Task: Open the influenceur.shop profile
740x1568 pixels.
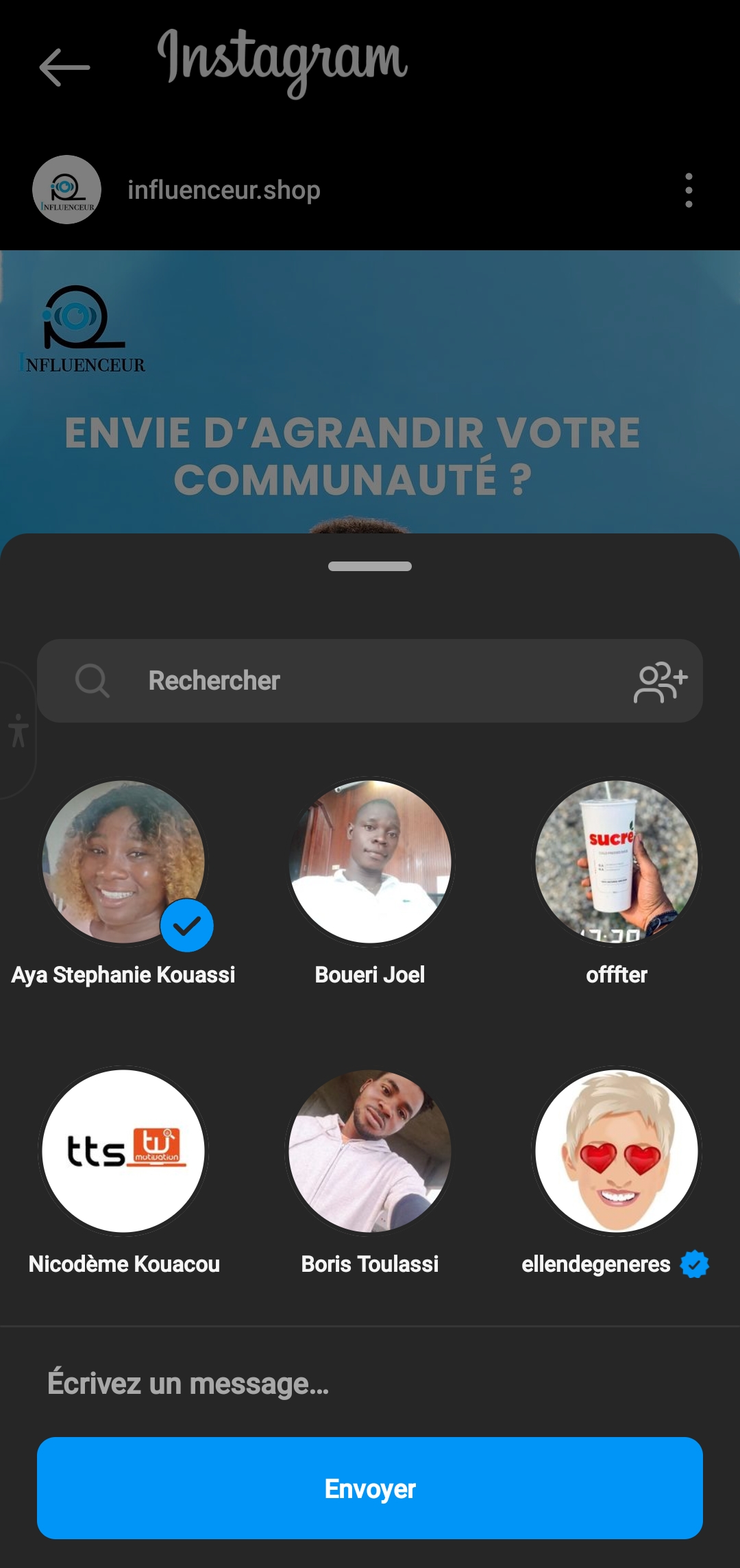Action: click(223, 190)
